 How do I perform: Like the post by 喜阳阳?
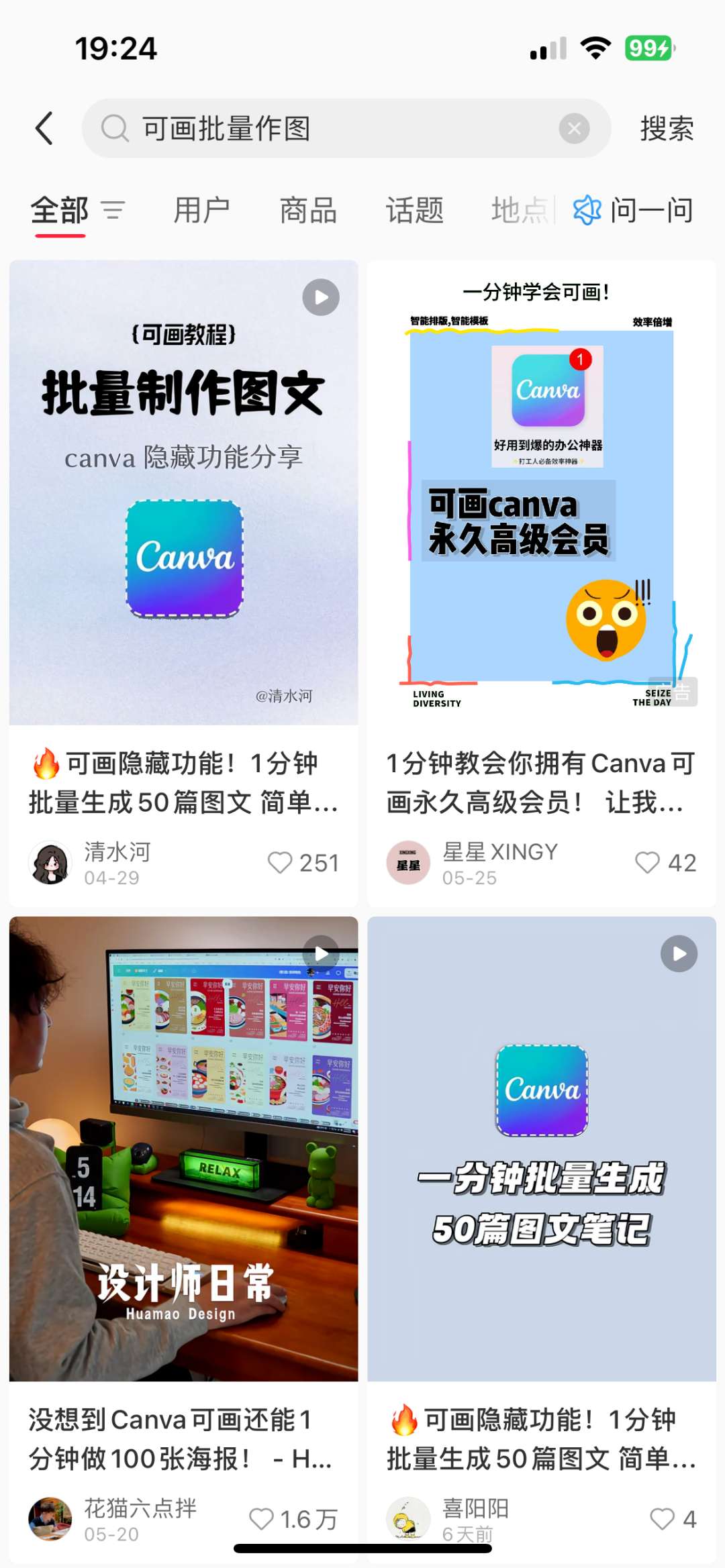[x=662, y=1519]
